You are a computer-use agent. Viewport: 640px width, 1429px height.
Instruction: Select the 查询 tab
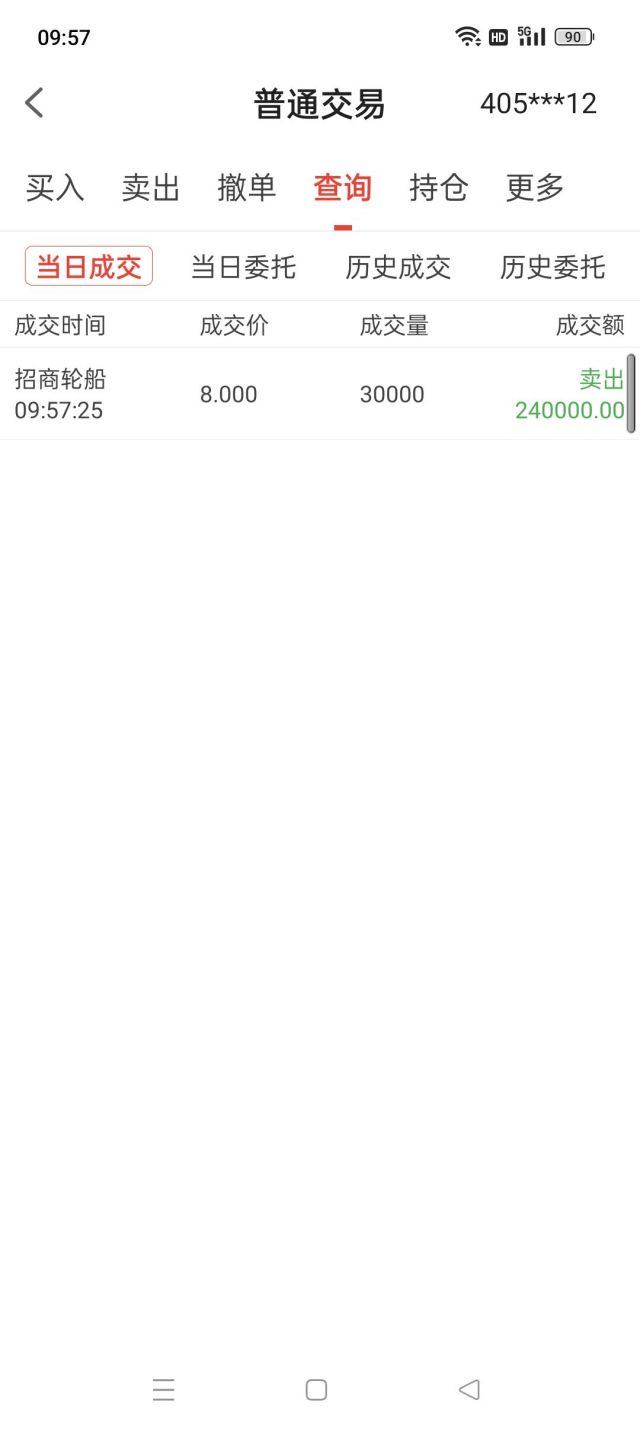(x=343, y=188)
